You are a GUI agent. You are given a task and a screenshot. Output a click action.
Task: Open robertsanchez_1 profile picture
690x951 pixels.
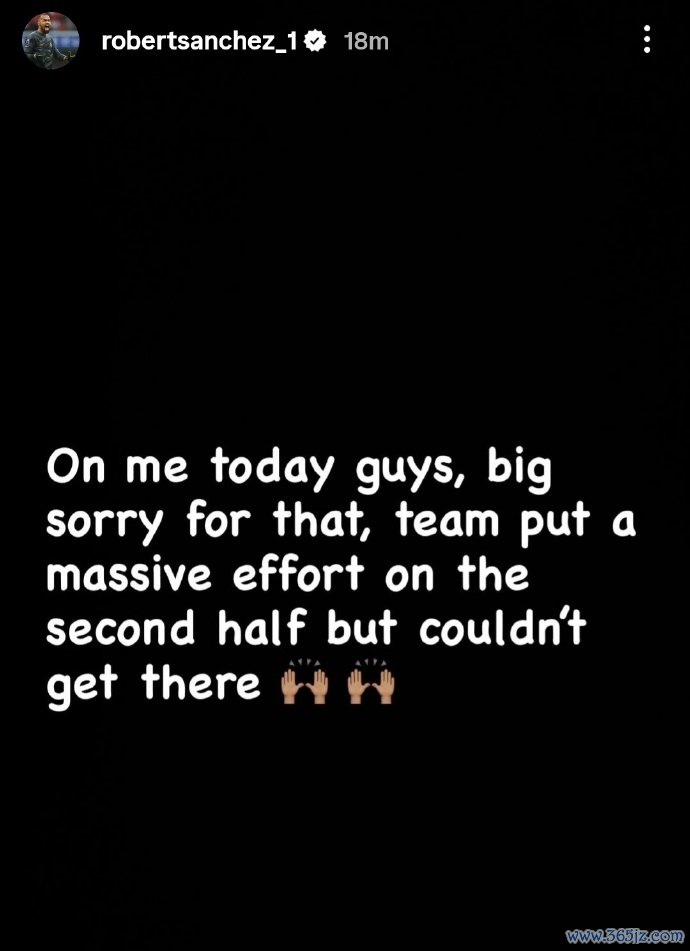50,40
